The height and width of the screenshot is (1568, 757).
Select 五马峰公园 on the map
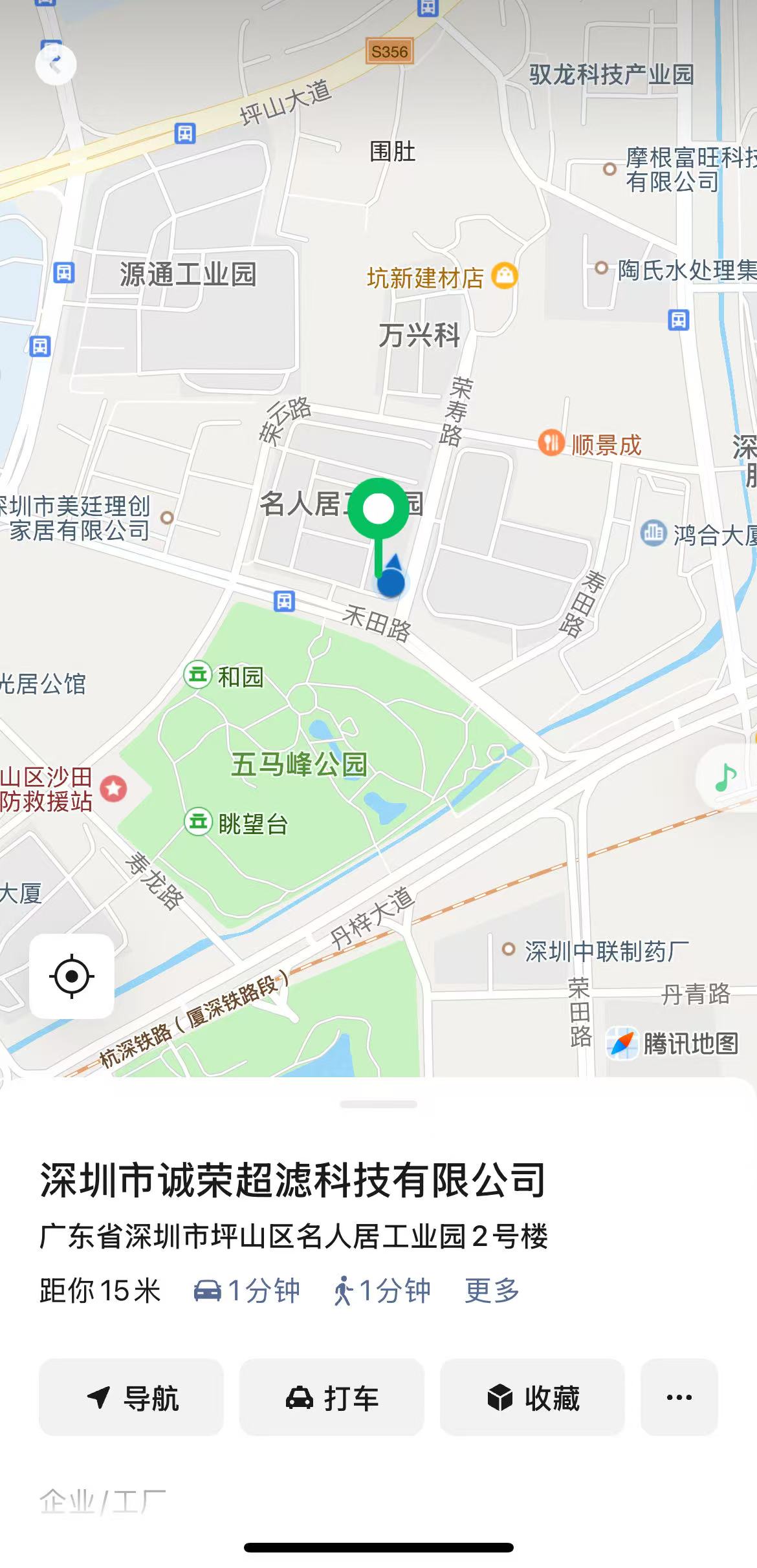pos(300,764)
